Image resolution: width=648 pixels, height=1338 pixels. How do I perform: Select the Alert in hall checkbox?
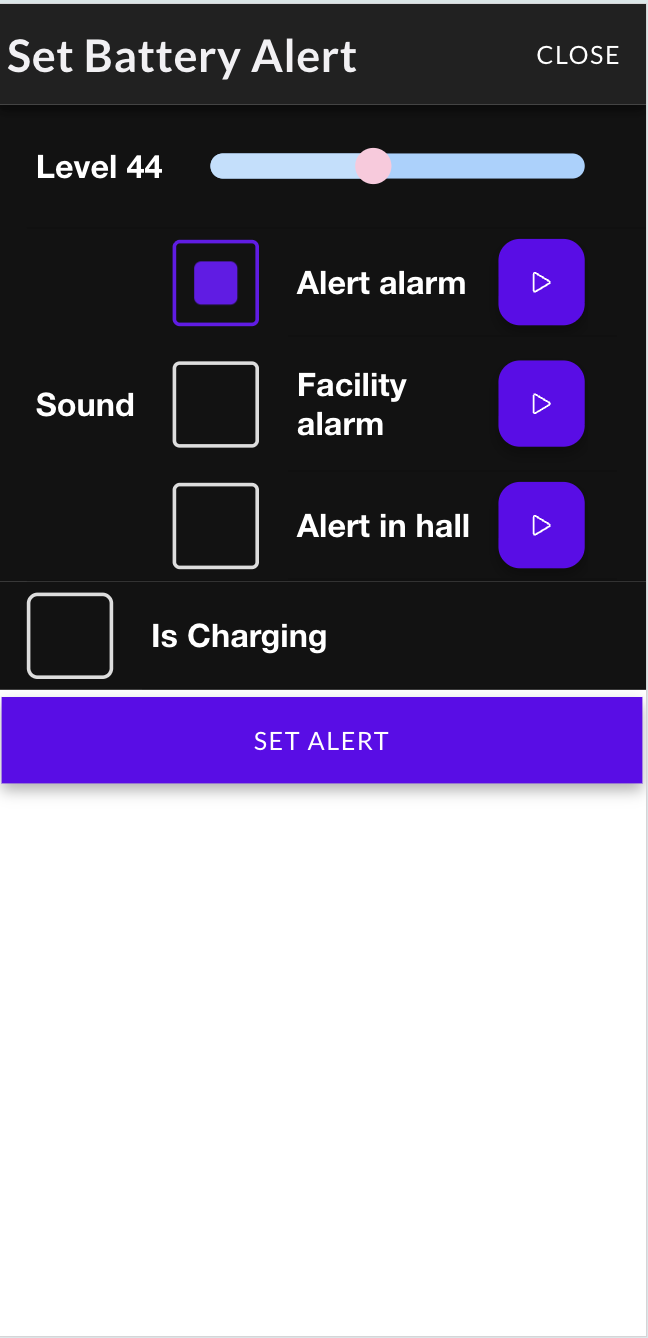tap(216, 526)
